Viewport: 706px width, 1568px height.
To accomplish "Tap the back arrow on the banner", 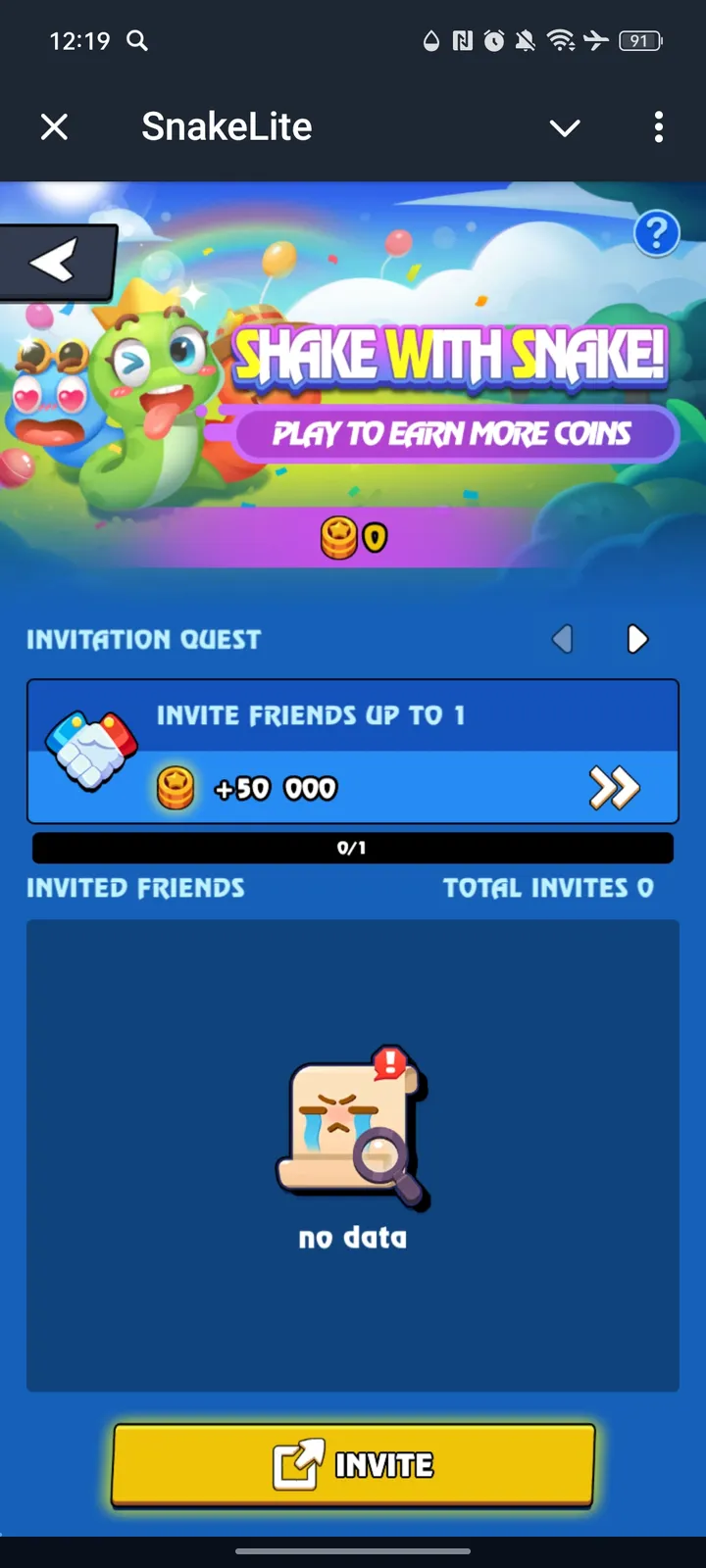I will click(x=54, y=262).
